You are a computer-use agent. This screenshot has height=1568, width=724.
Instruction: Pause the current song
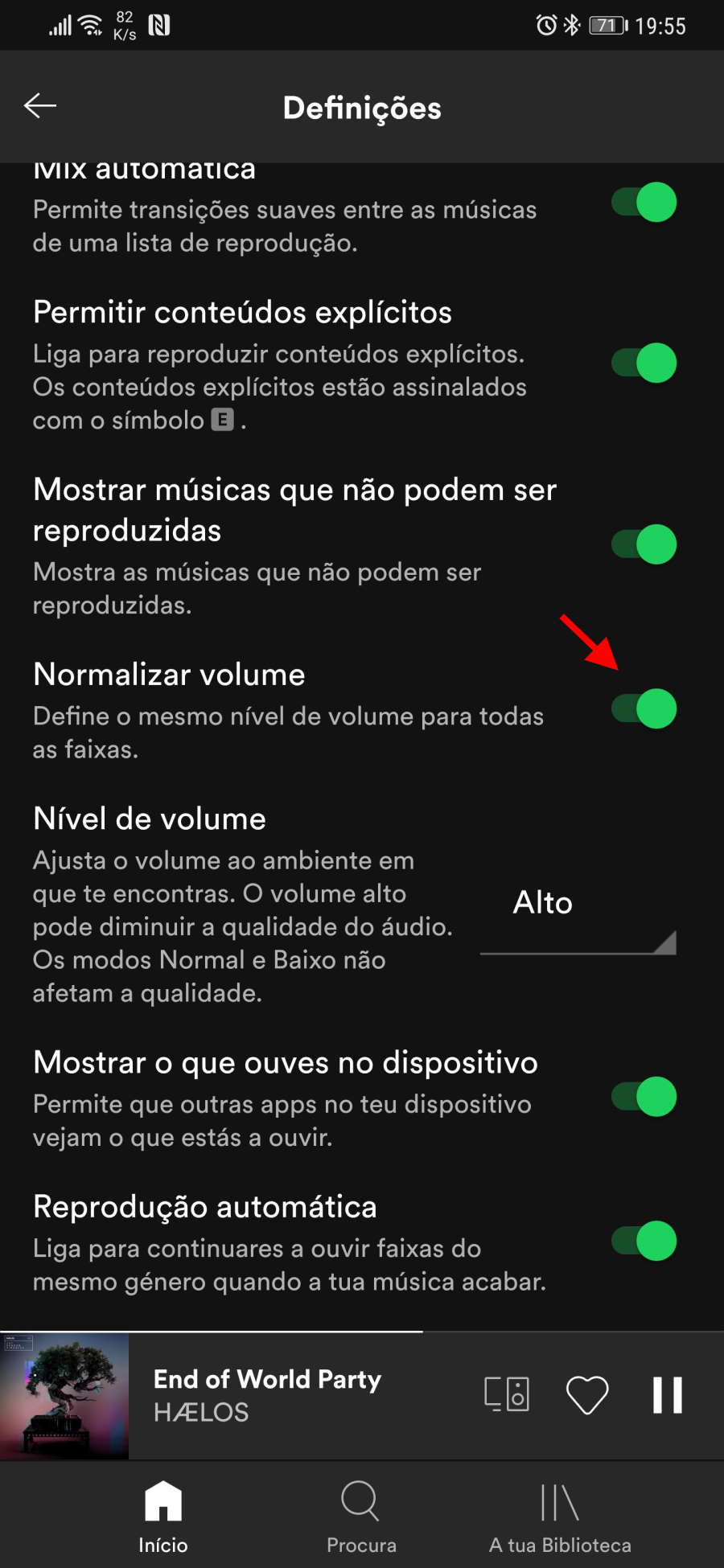(x=668, y=1394)
